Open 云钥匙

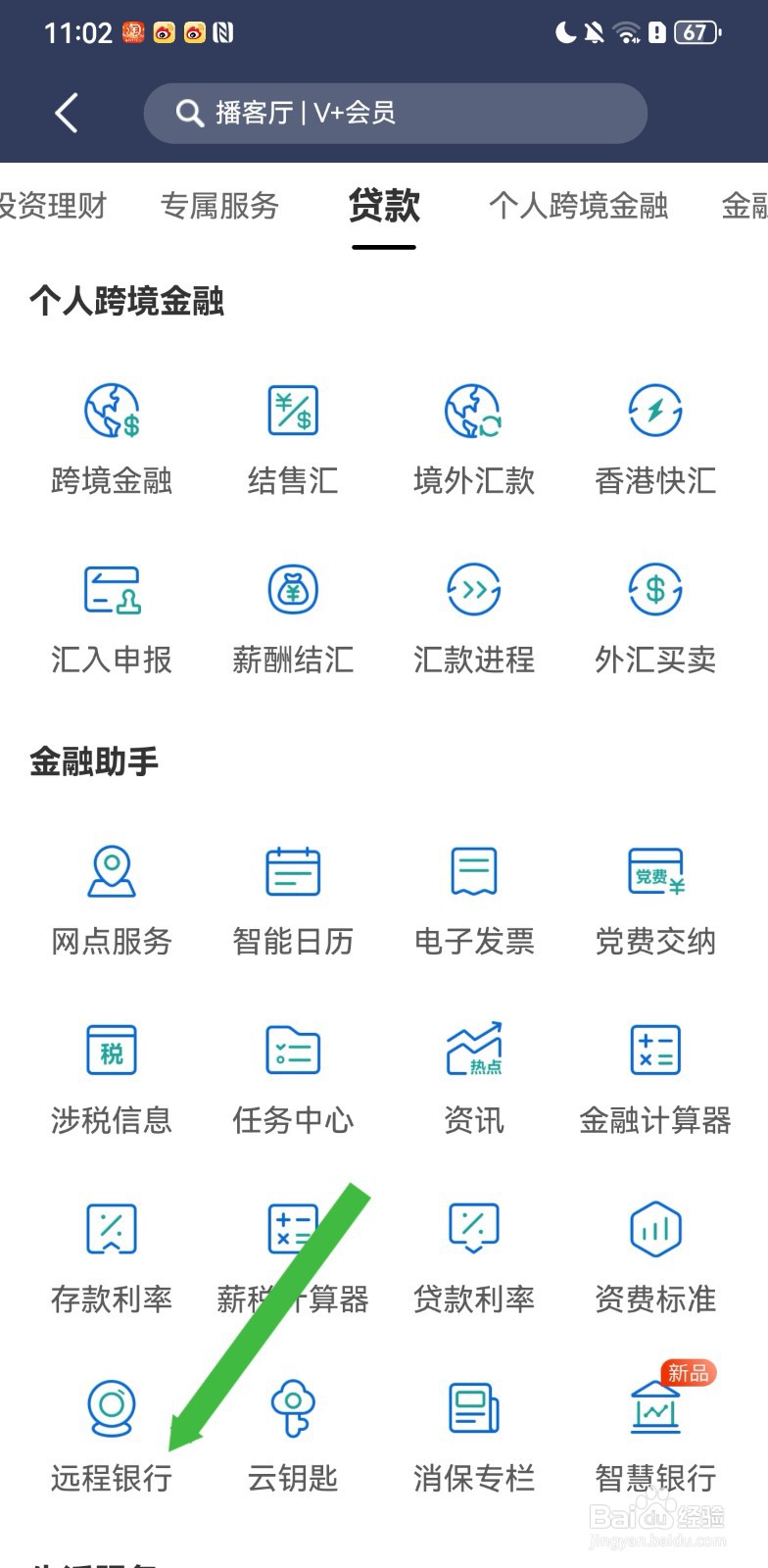coord(293,1438)
